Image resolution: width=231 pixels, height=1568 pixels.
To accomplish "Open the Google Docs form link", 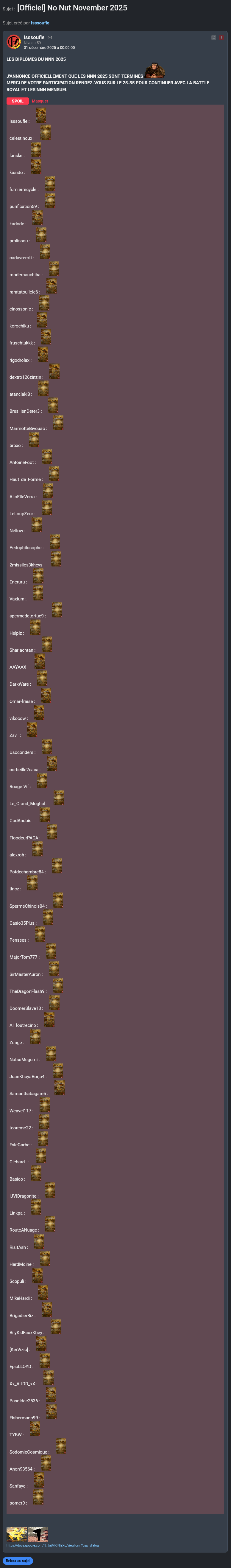I will (x=52, y=1545).
